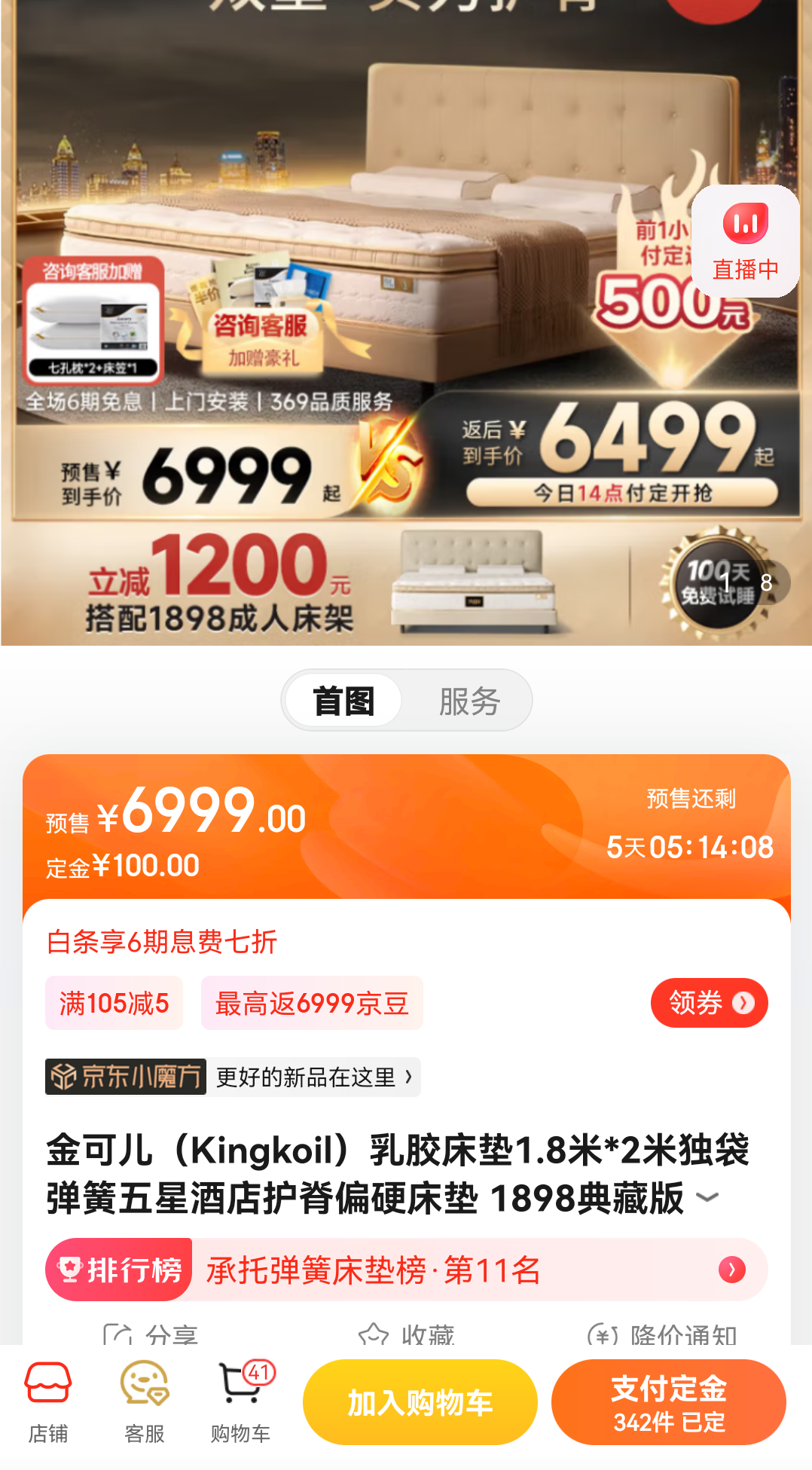Enable 降价通知 price drop alert
Image resolution: width=812 pixels, height=1470 pixels.
click(x=661, y=1334)
